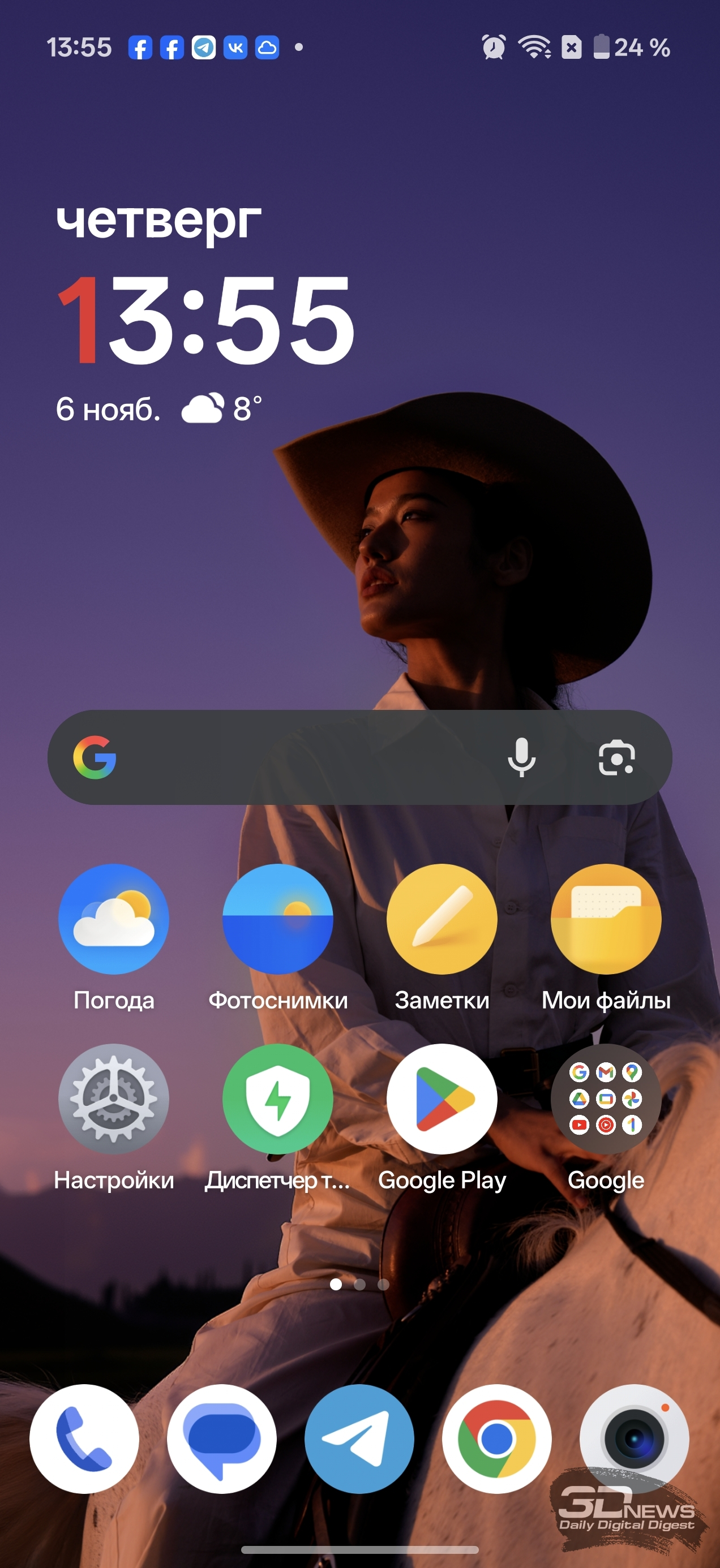
Task: Open the Заметки notes app
Action: [x=442, y=919]
